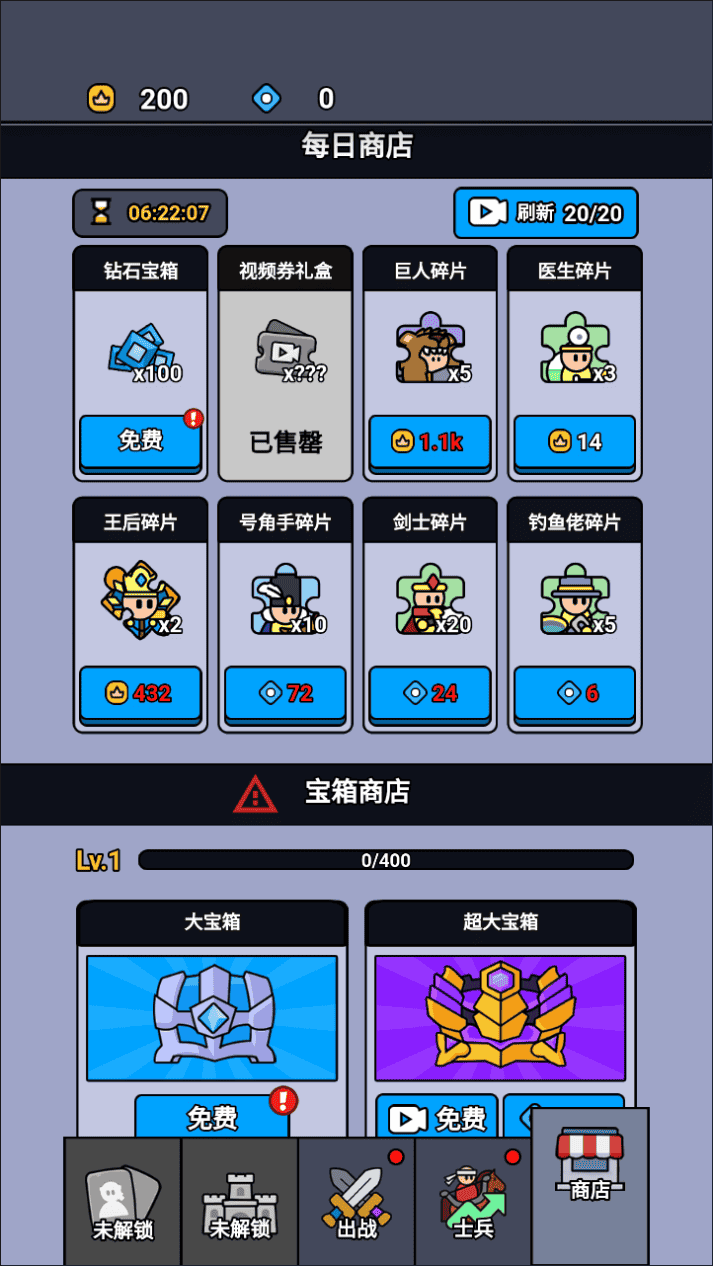Tap the warning icon beside 宝箱商店
The width and height of the screenshot is (713, 1266).
pyautogui.click(x=255, y=794)
